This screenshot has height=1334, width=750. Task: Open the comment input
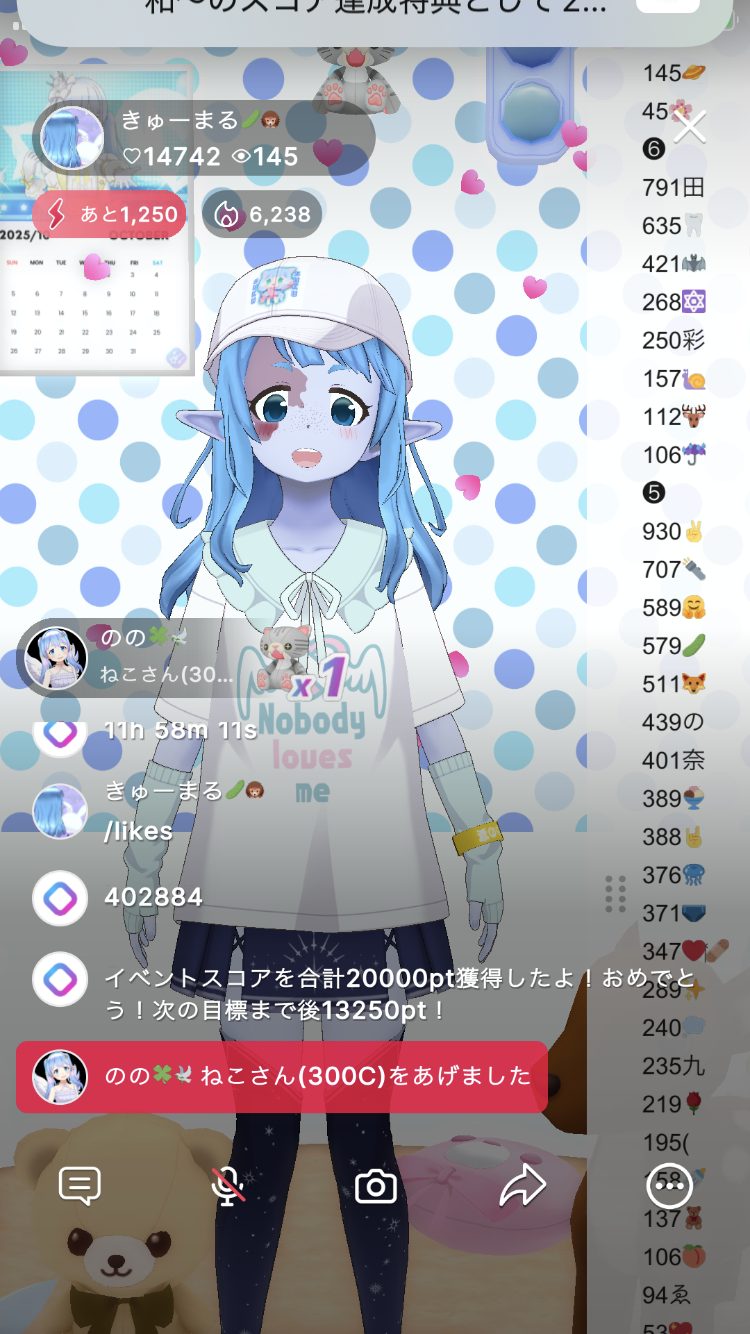80,1187
